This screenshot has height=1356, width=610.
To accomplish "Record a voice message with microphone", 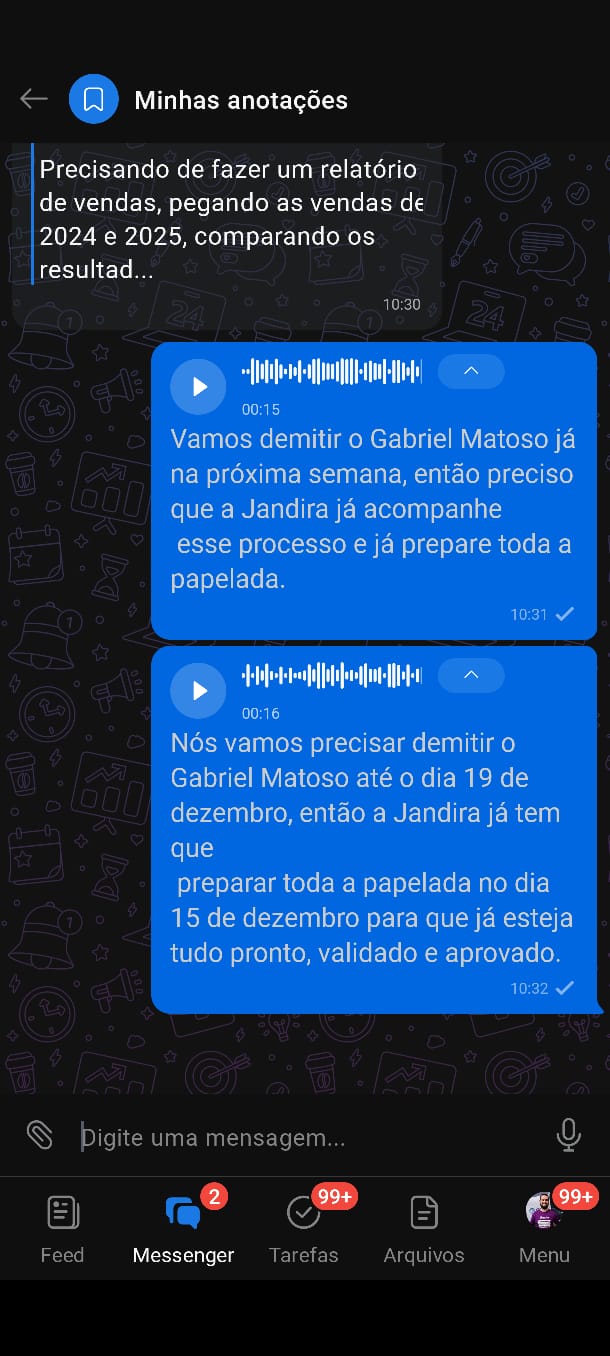I will click(568, 1134).
